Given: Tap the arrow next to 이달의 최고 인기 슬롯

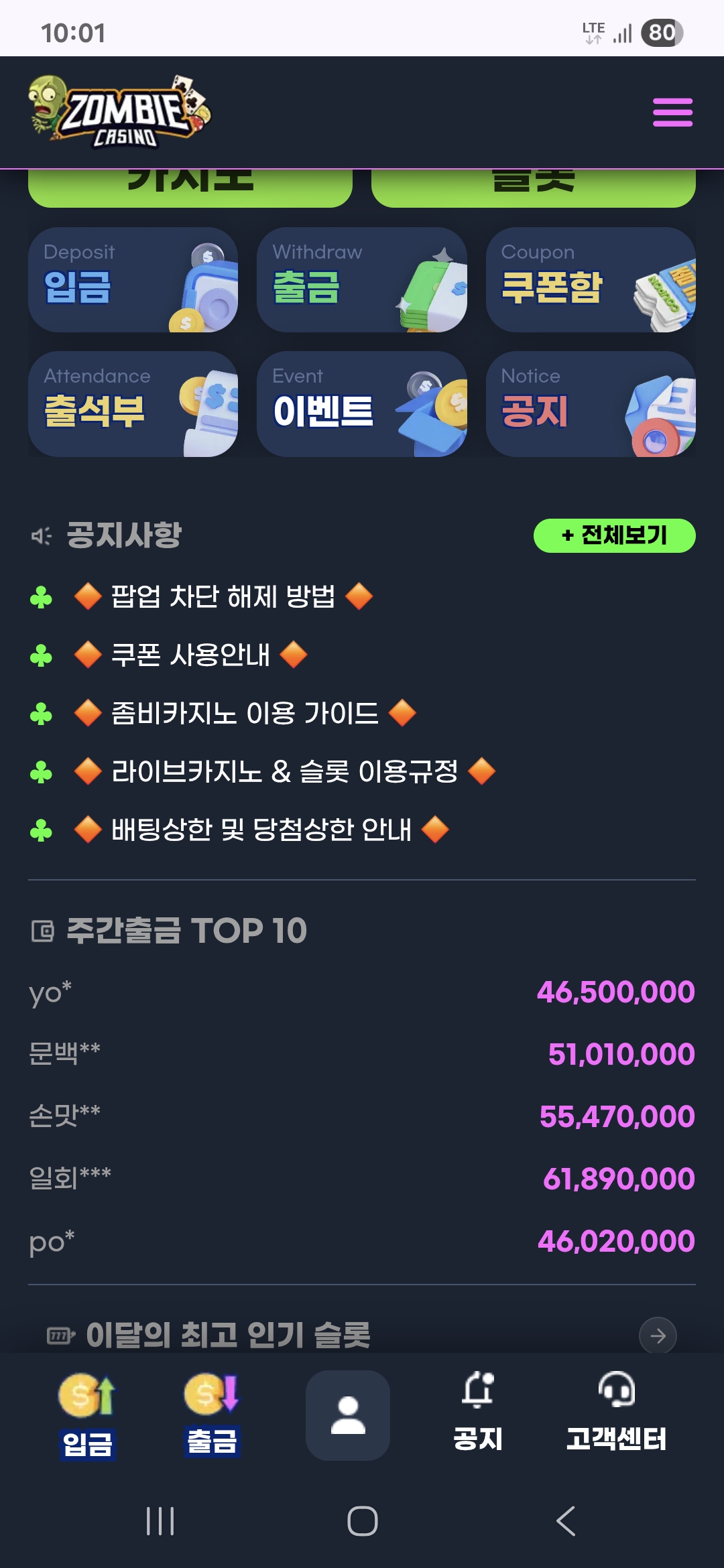Looking at the screenshot, I should pyautogui.click(x=658, y=1335).
